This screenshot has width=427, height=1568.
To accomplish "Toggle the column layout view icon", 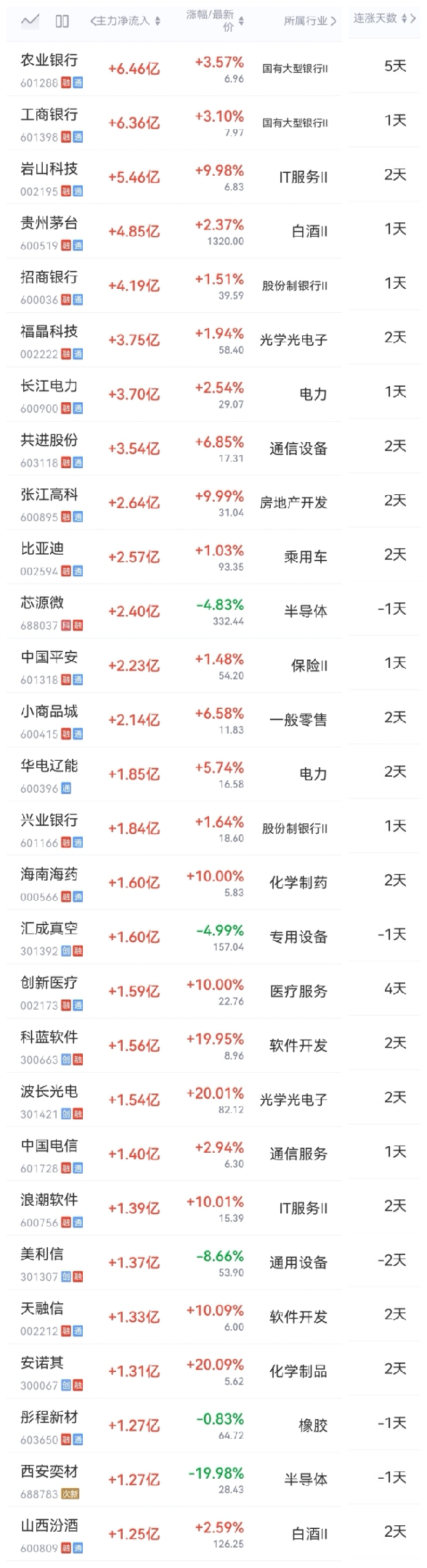I will click(62, 21).
